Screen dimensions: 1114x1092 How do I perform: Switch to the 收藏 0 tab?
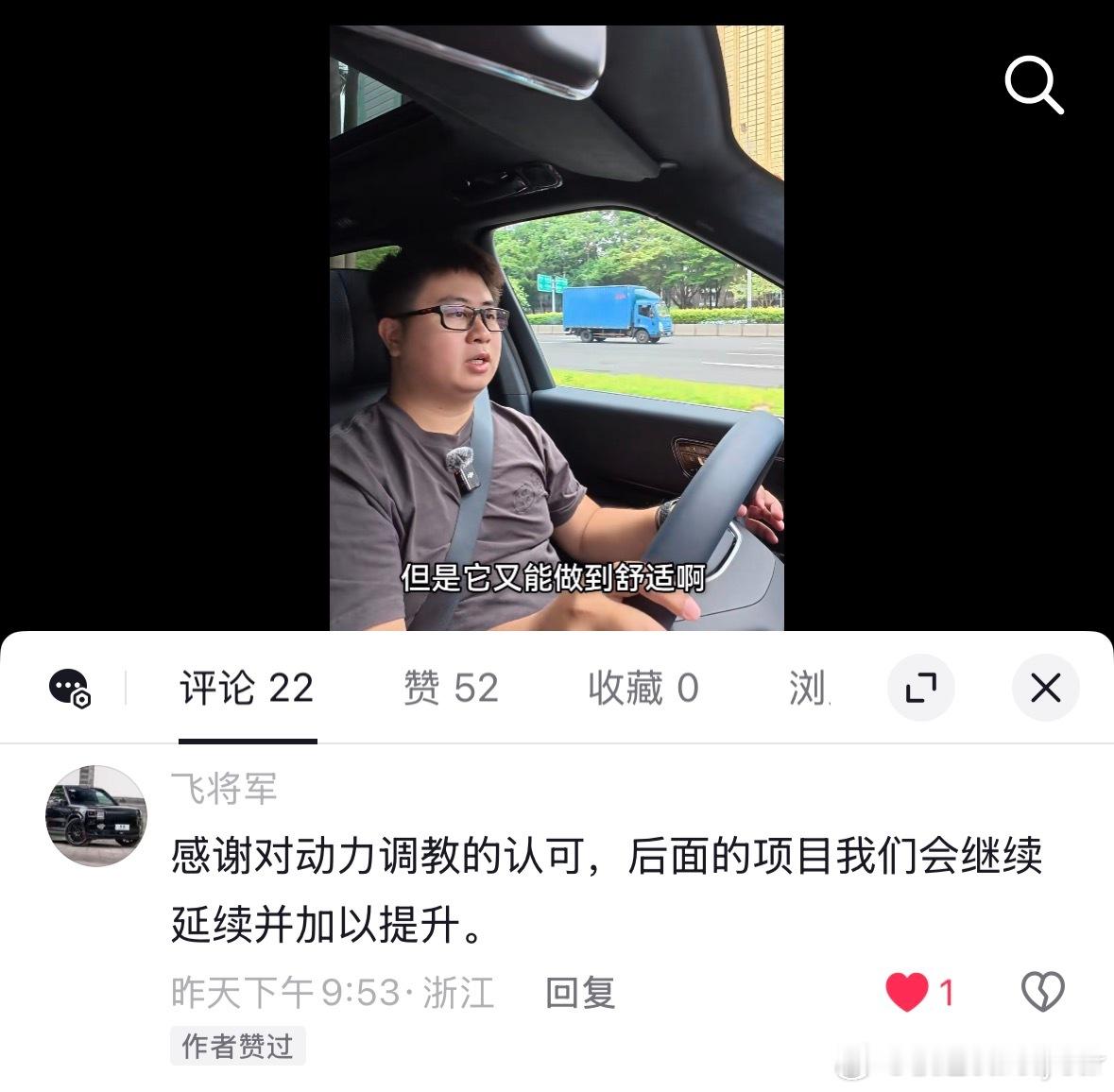click(x=643, y=689)
